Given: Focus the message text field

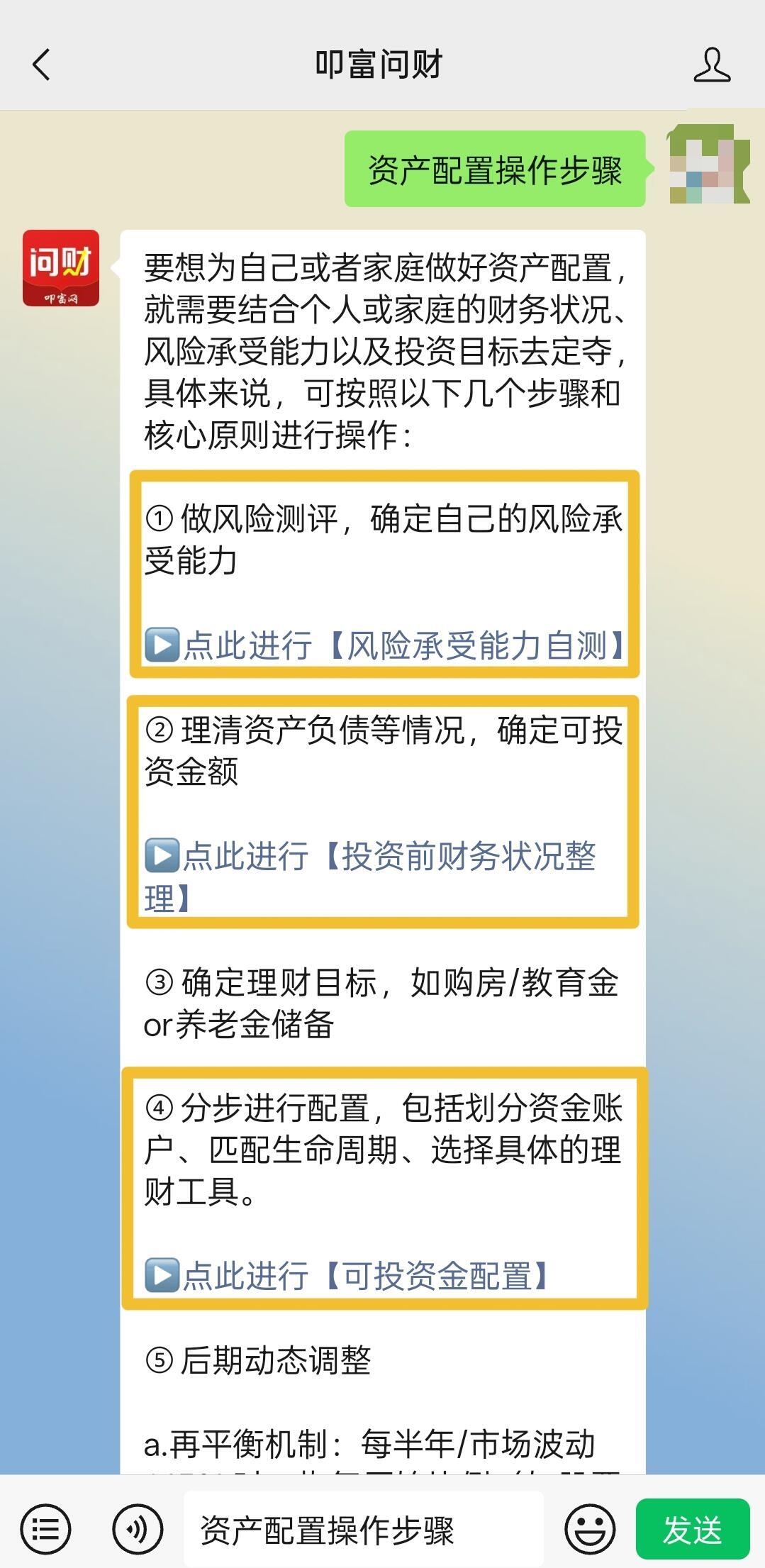Looking at the screenshot, I should pos(363,1529).
